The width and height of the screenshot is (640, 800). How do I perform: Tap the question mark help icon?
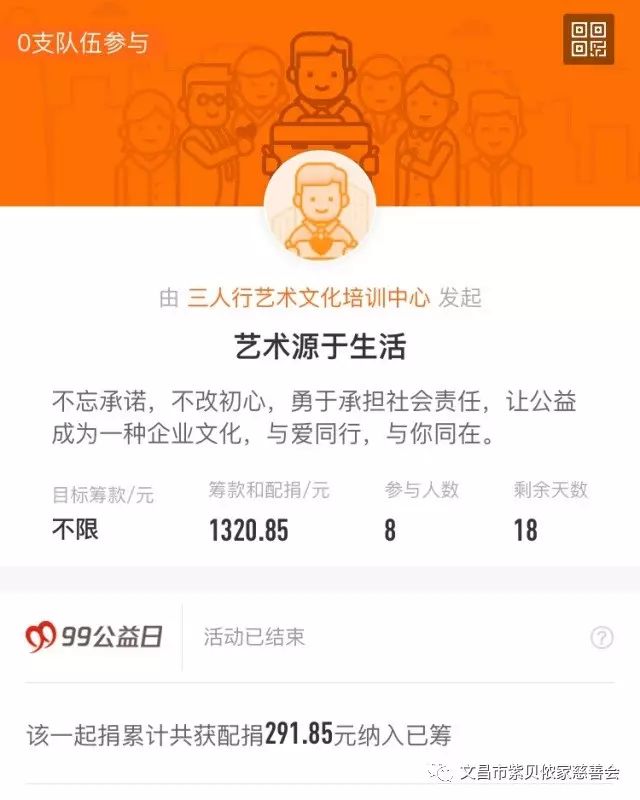pos(601,638)
